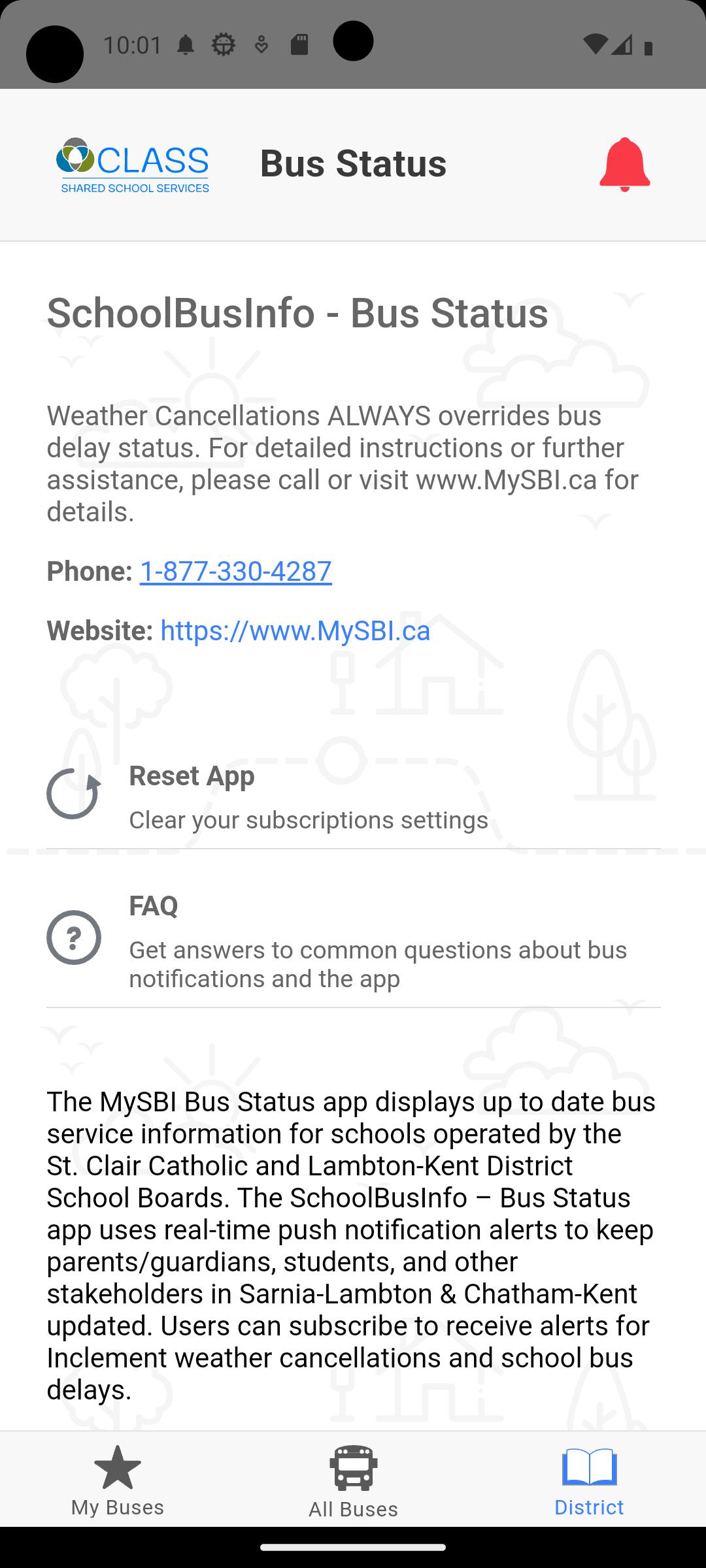Screen dimensions: 706x1568
Task: Switch to the My Buses tab
Action: coord(118,1480)
